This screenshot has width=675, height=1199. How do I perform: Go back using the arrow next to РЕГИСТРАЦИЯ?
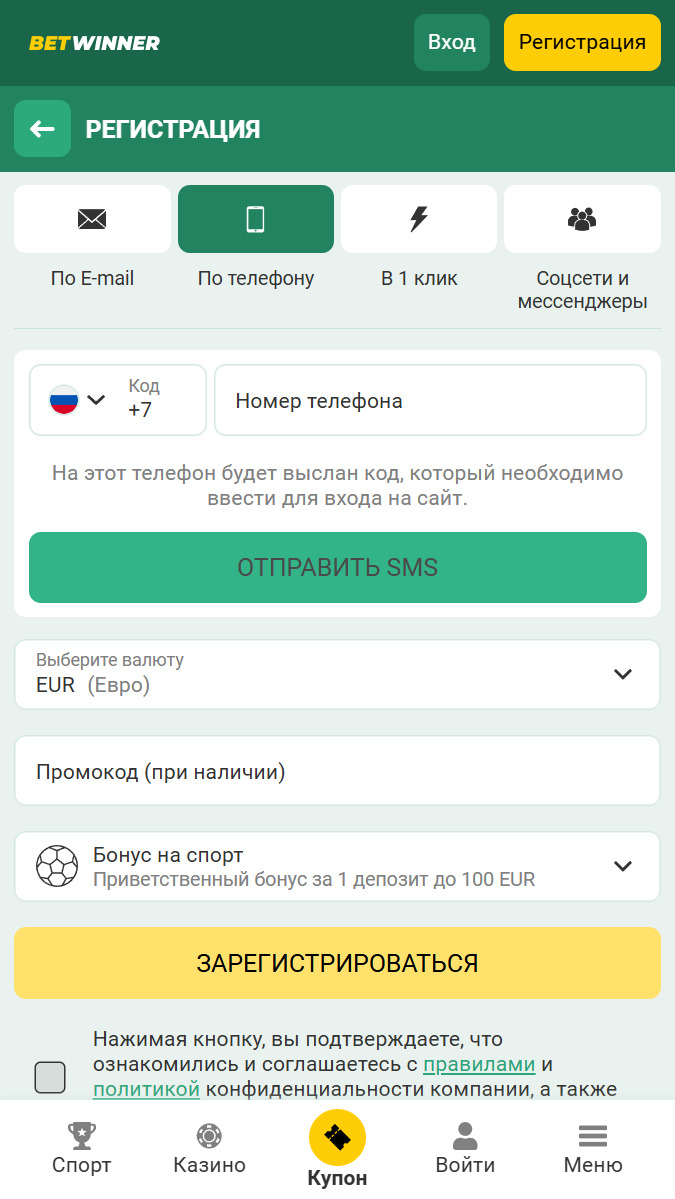(x=42, y=128)
